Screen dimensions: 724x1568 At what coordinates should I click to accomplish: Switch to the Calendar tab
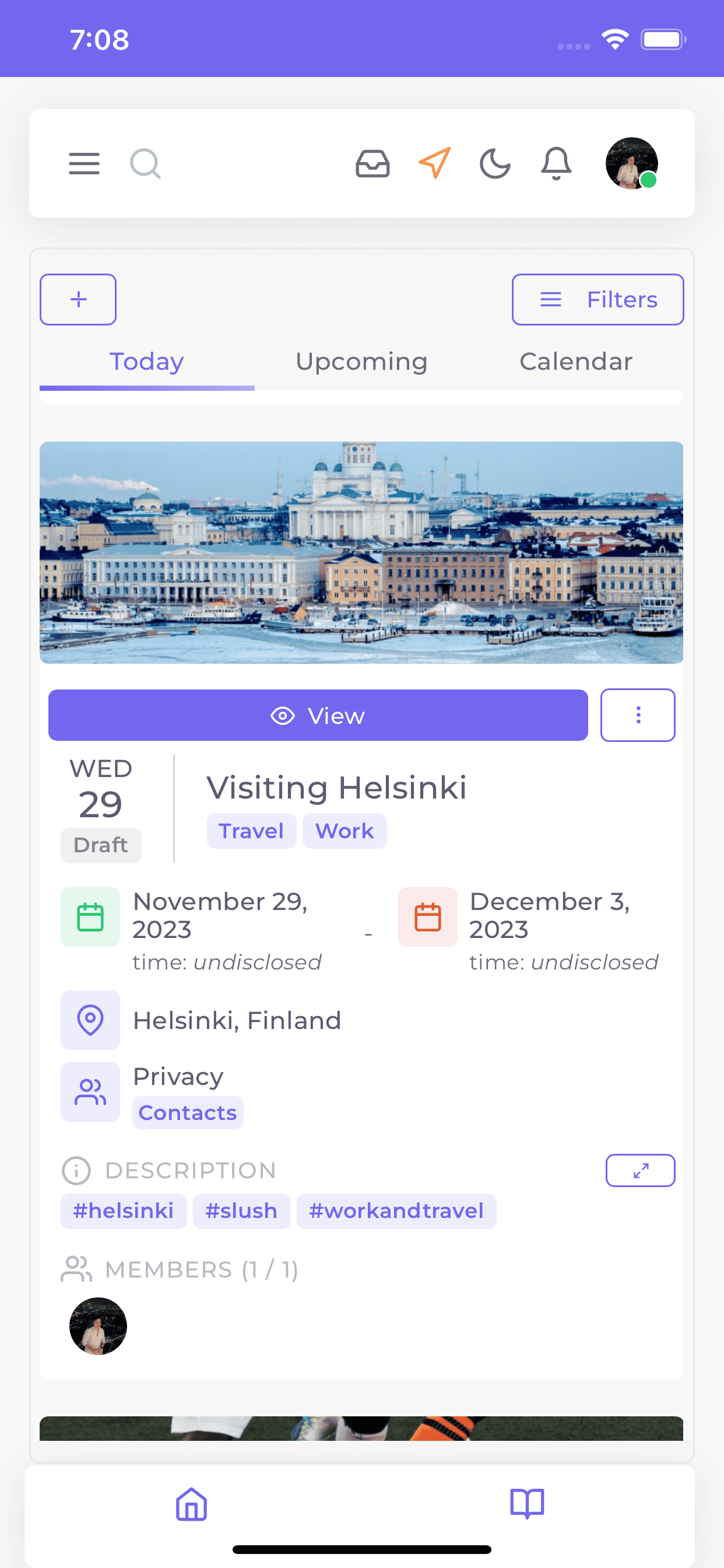click(575, 362)
